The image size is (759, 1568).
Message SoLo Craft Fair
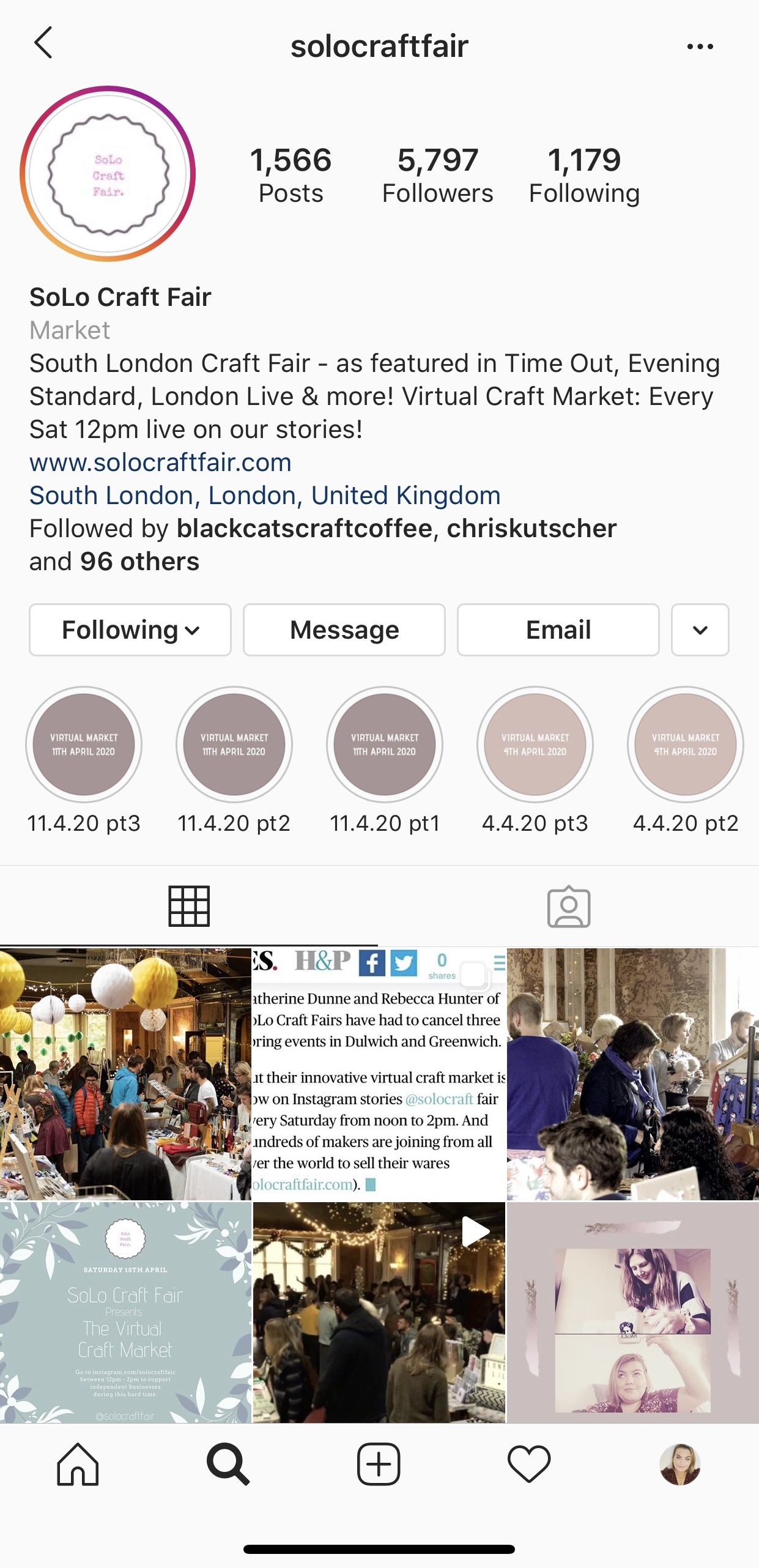pyautogui.click(x=344, y=630)
